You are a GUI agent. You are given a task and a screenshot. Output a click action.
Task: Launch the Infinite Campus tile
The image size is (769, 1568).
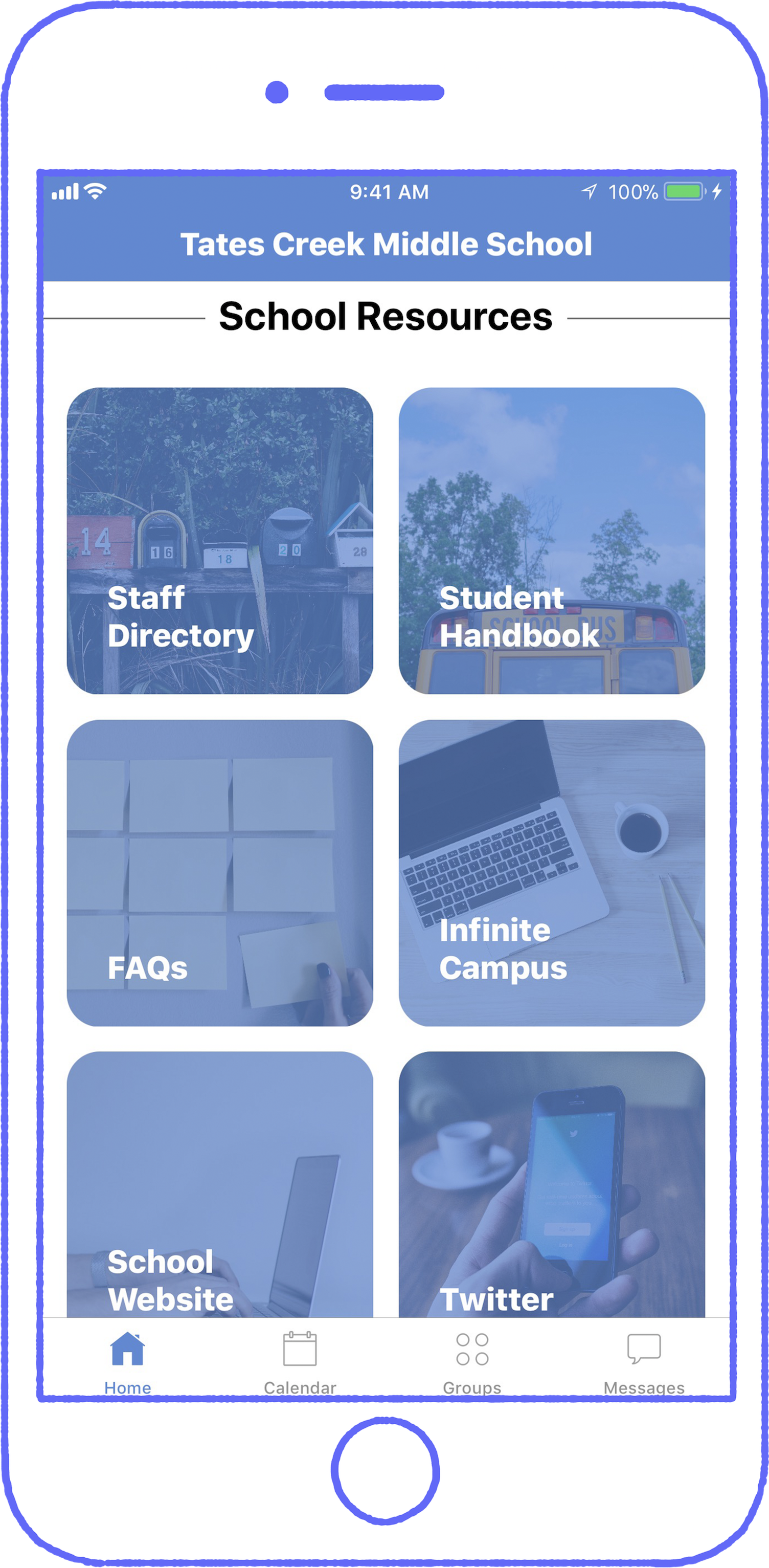552,873
